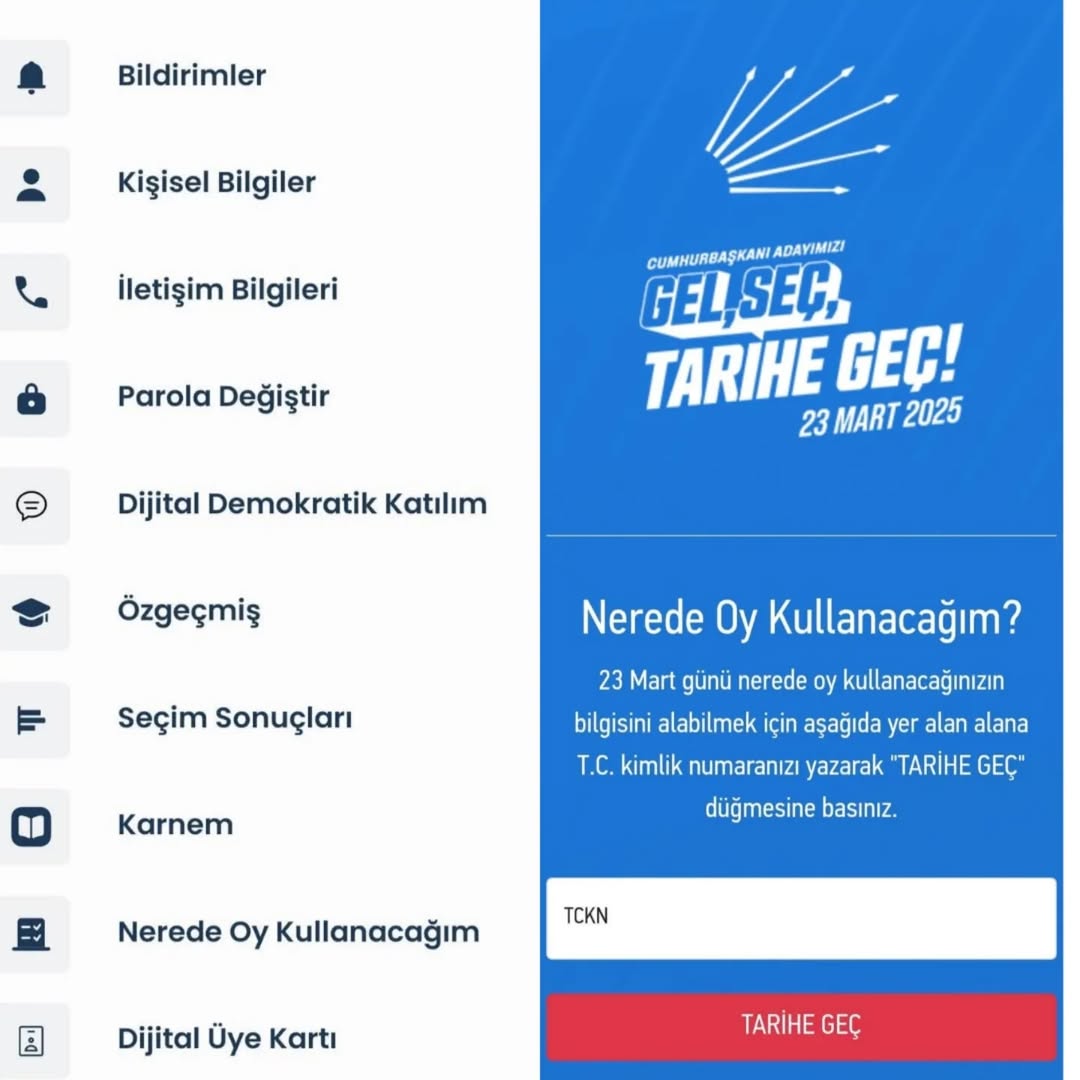
Task: Open the Karnem row
Action: point(175,825)
